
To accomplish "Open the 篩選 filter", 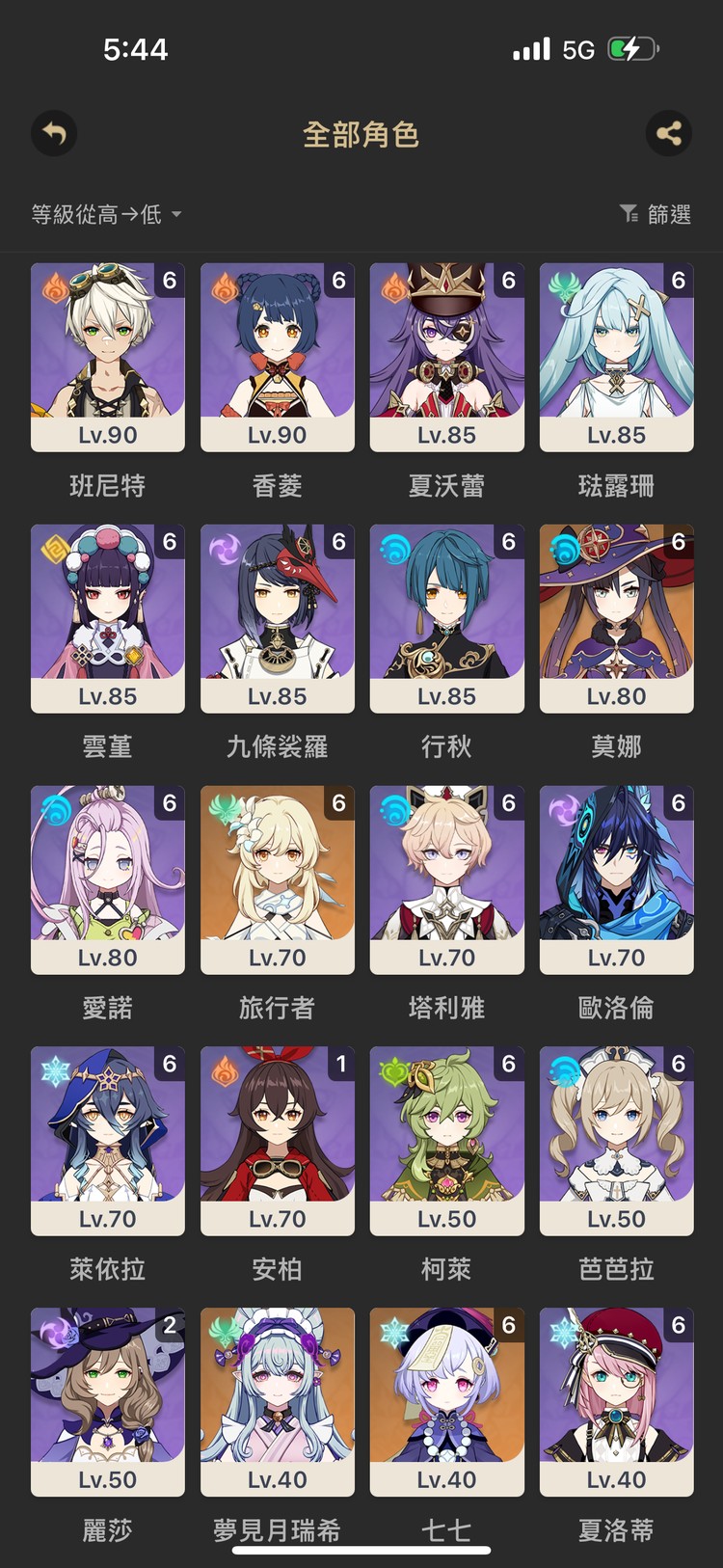I will click(x=656, y=214).
